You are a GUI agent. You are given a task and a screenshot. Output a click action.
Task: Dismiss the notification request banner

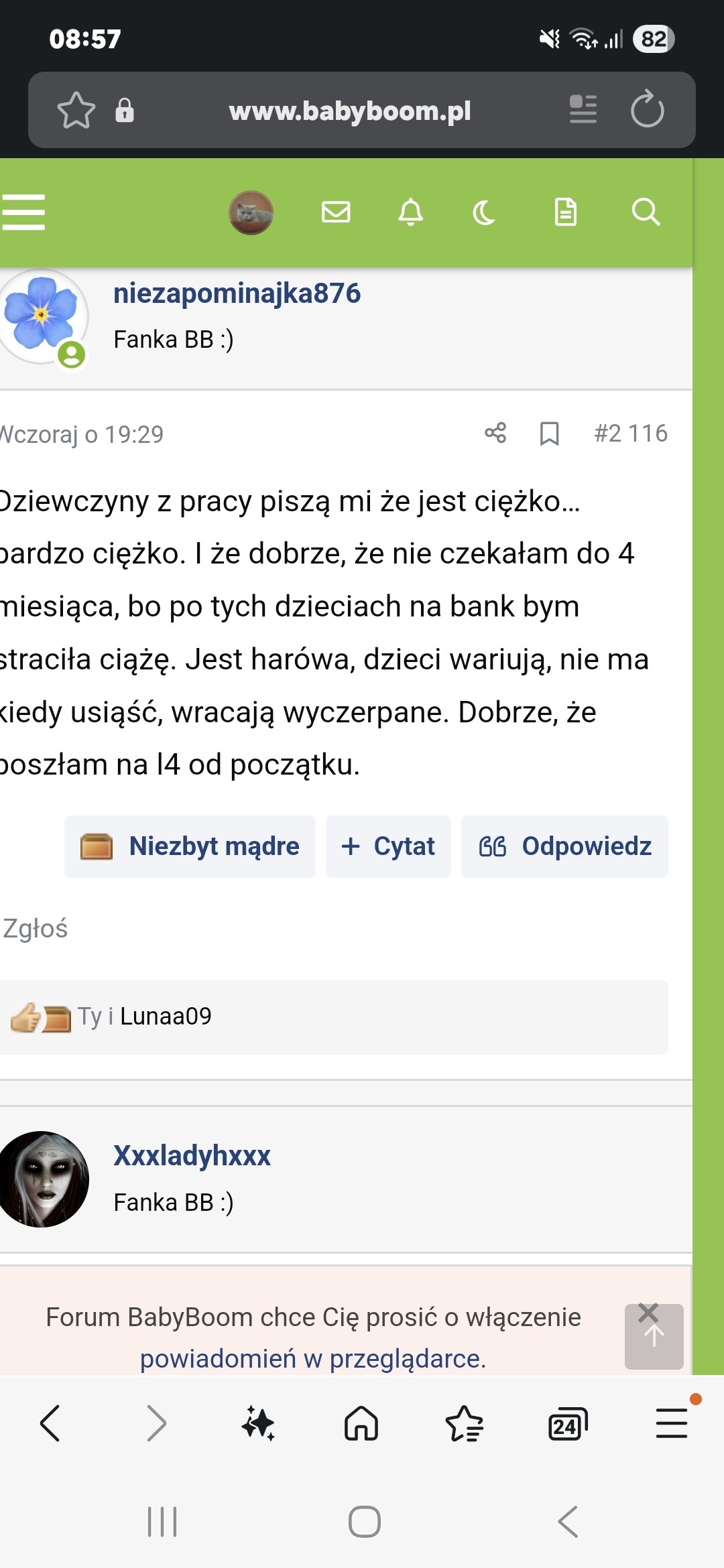pos(648,1313)
